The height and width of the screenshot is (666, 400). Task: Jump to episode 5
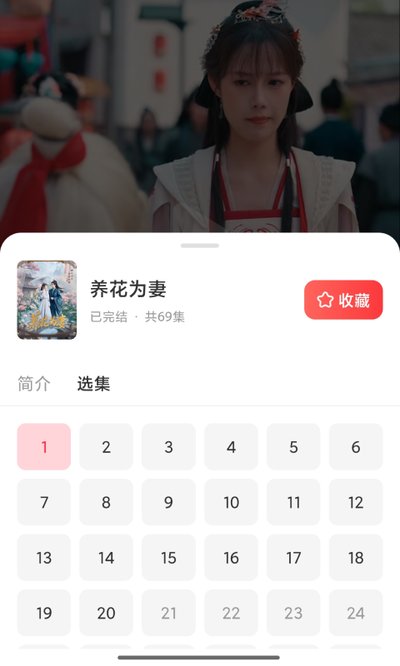(293, 447)
